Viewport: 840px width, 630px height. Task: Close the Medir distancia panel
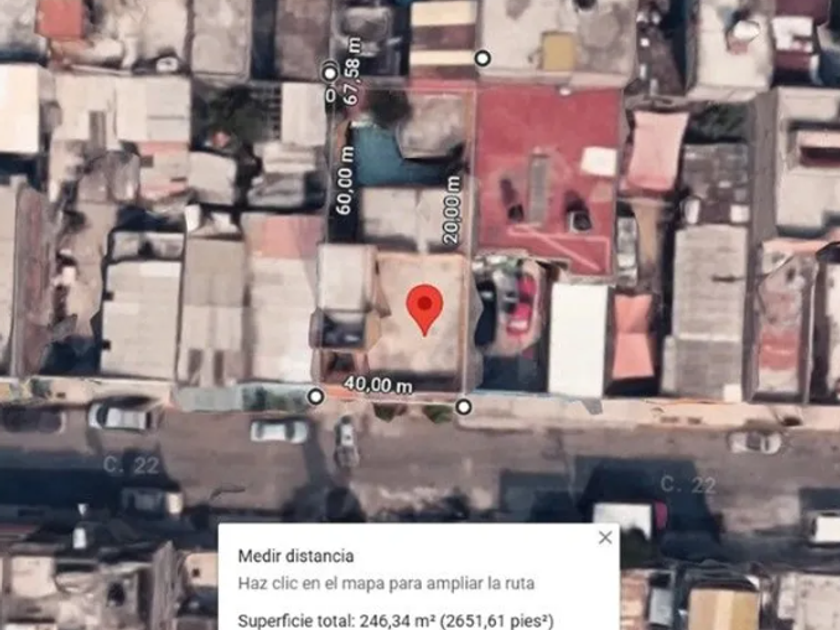click(x=605, y=537)
